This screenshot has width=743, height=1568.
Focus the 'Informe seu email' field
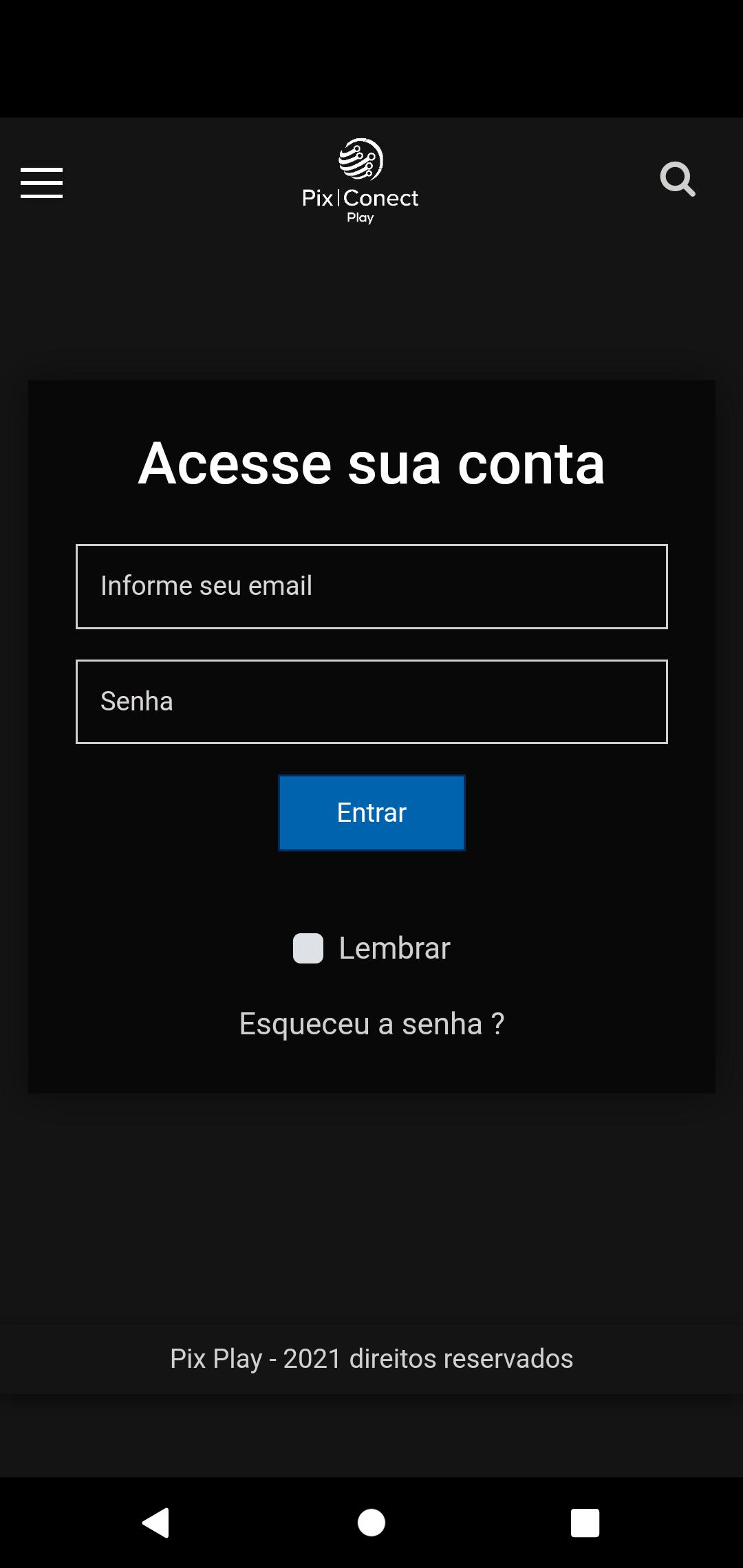[x=371, y=587]
